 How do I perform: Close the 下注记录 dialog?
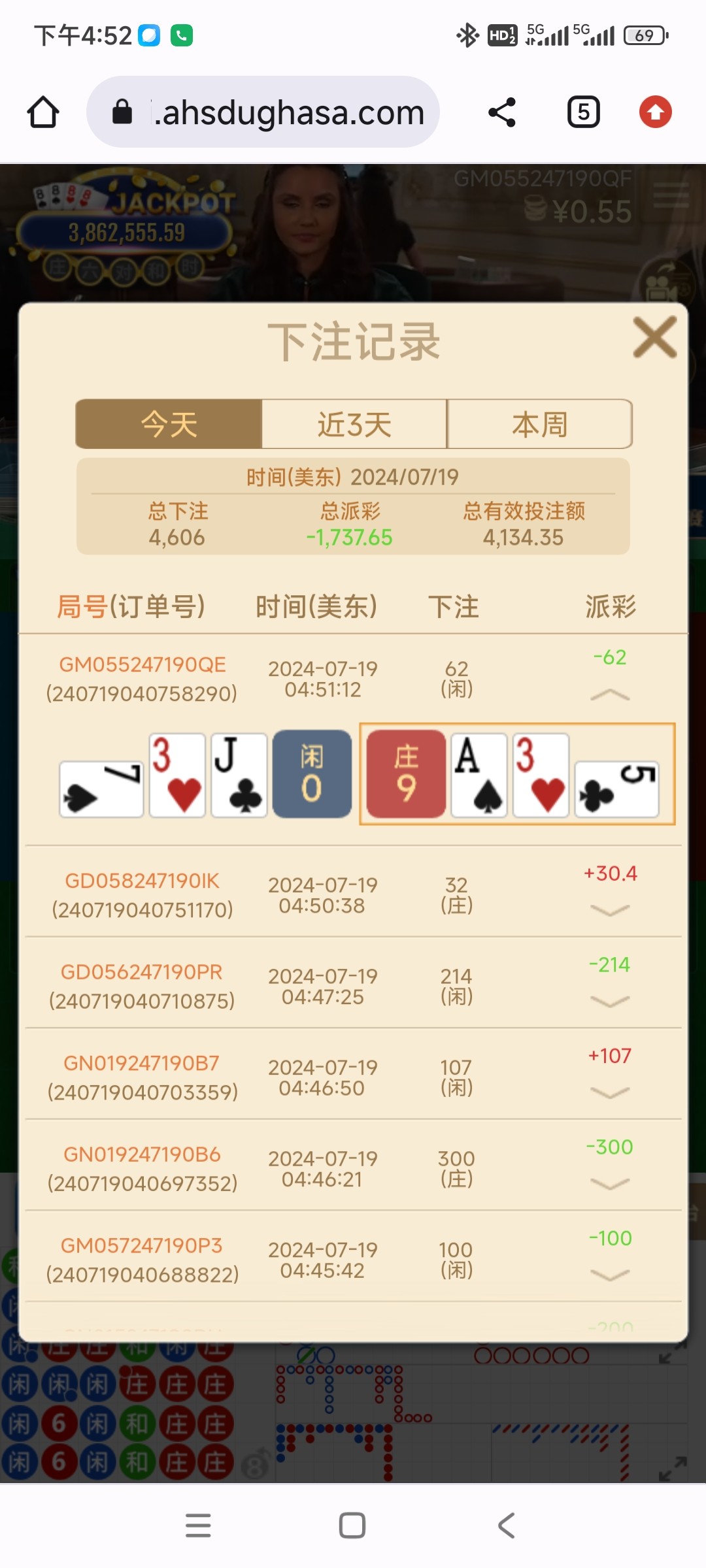coord(654,337)
